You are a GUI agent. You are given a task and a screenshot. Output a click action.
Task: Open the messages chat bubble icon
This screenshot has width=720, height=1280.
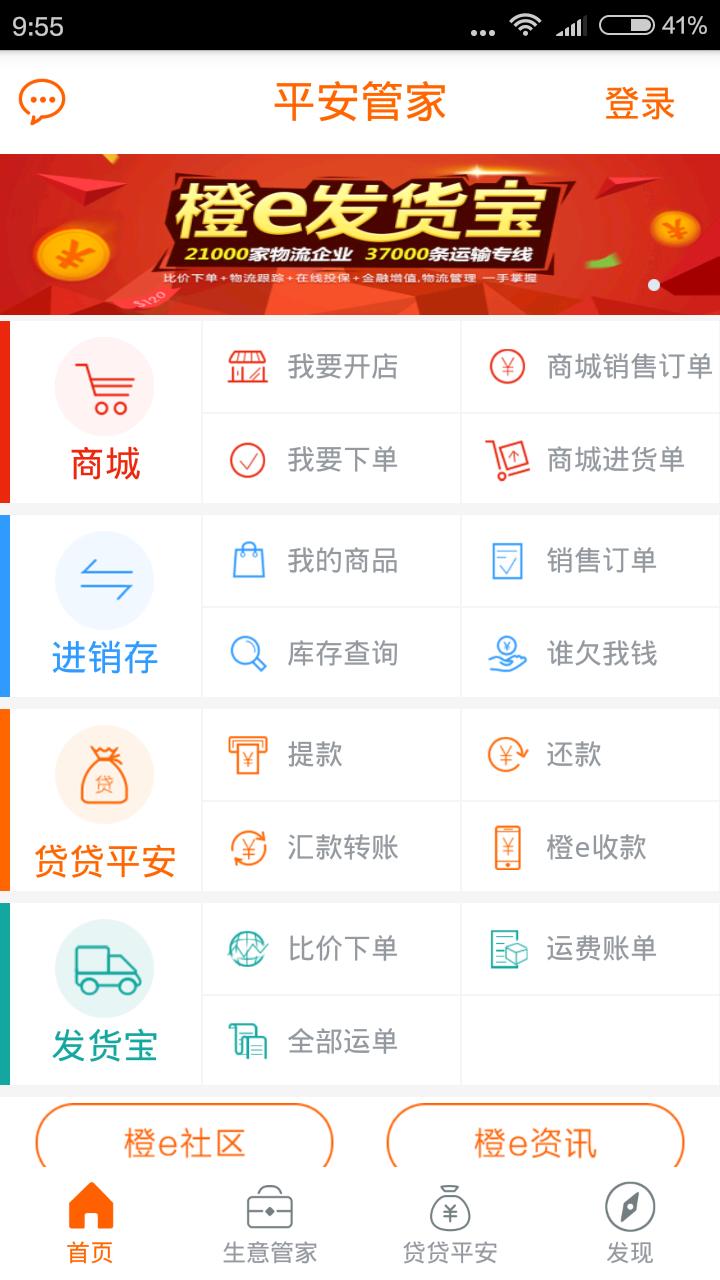(x=42, y=103)
